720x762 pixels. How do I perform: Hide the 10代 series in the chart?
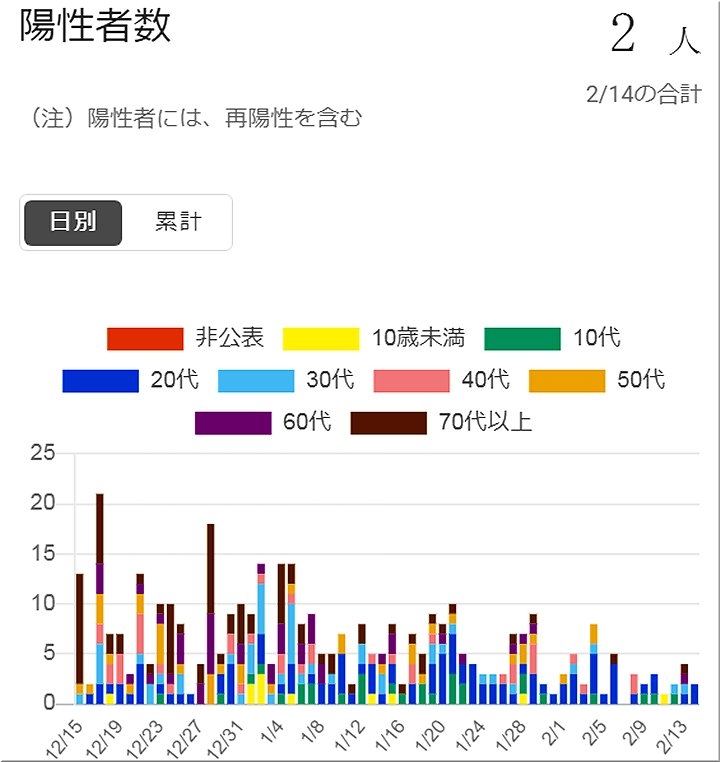click(552, 338)
